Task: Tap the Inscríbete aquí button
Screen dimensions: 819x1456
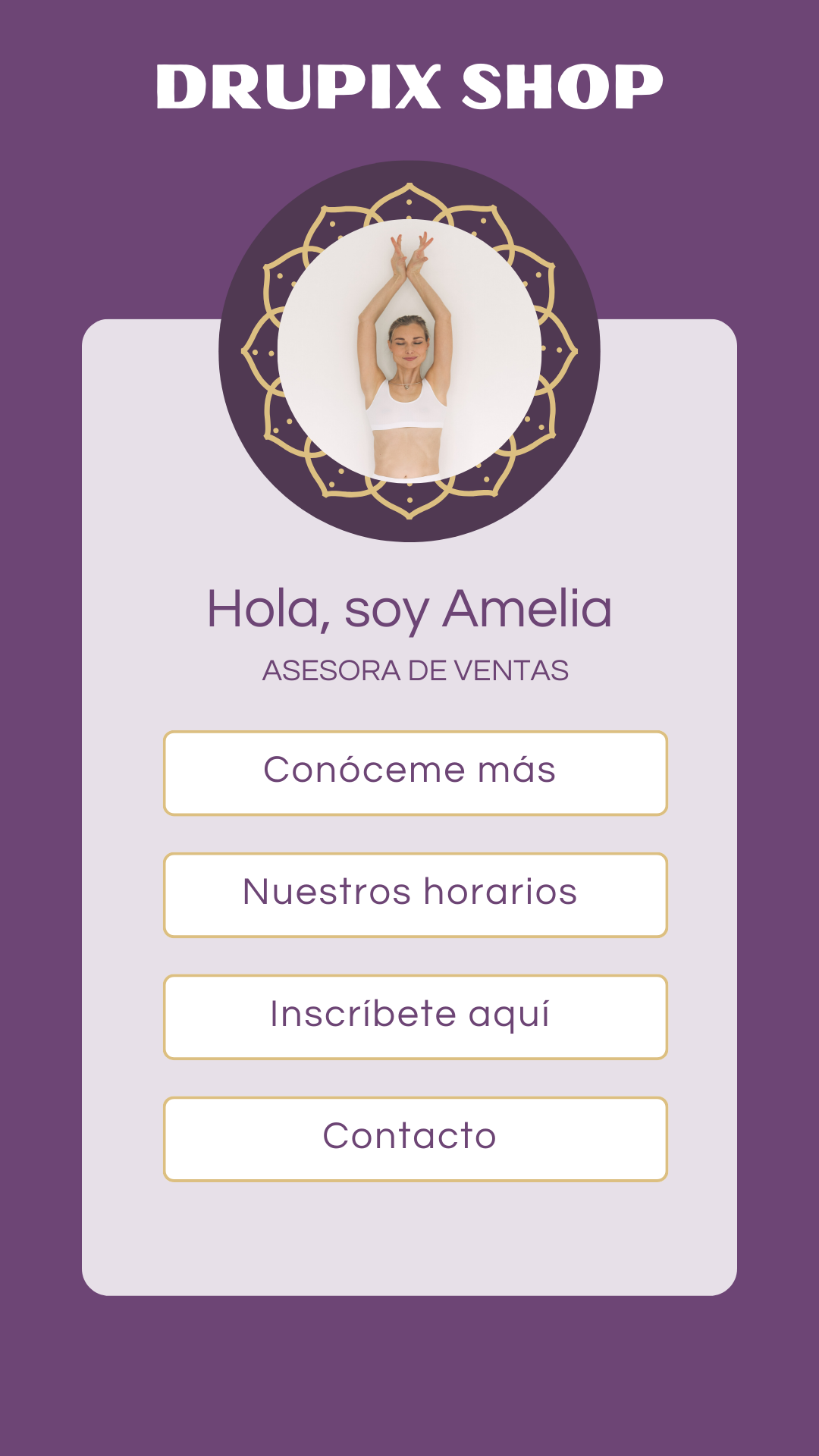Action: [415, 1017]
